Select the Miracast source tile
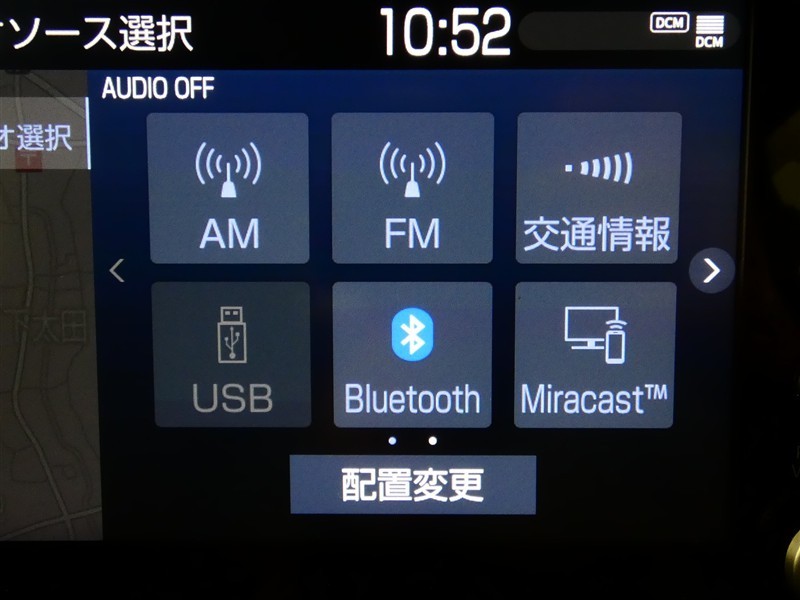This screenshot has height=600, width=800. tap(595, 355)
